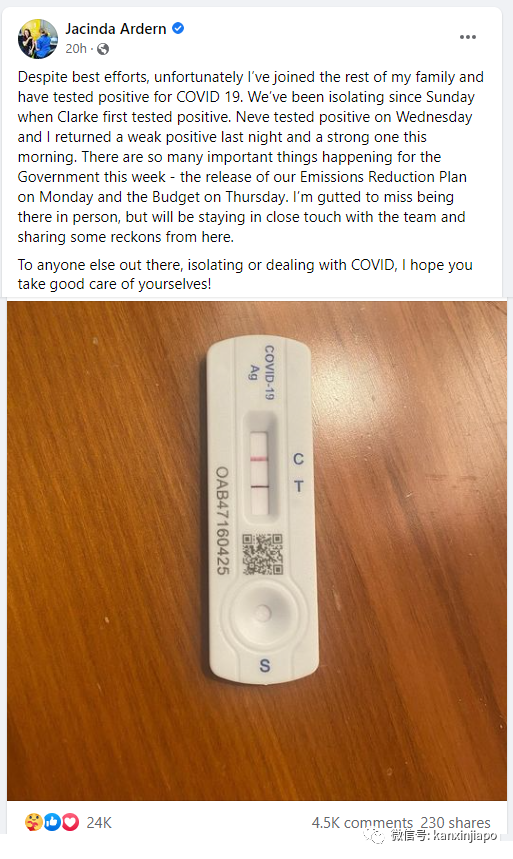Screen dimensions: 513x859
Task: View the 230 shares
Action: tap(455, 822)
